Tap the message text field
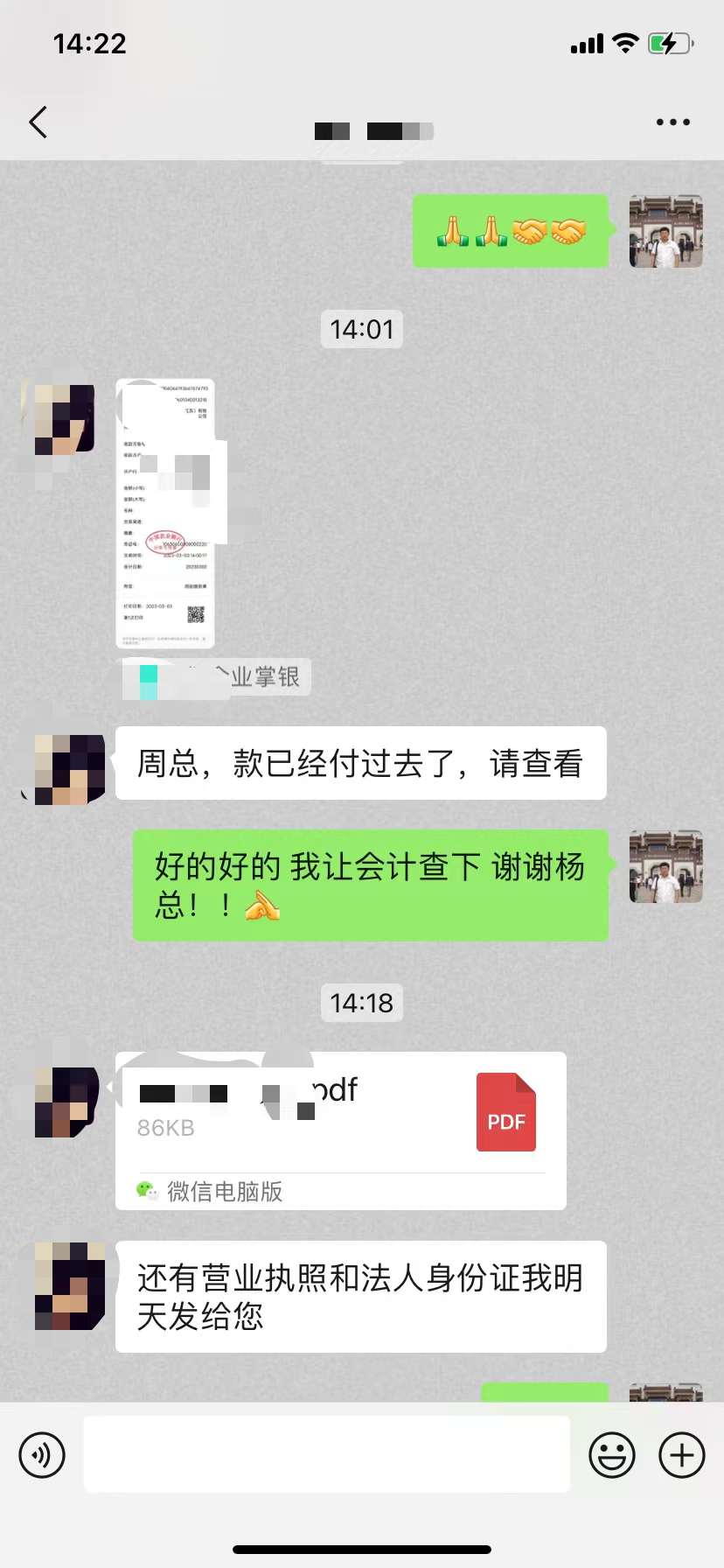The height and width of the screenshot is (1568, 724). point(326,1454)
